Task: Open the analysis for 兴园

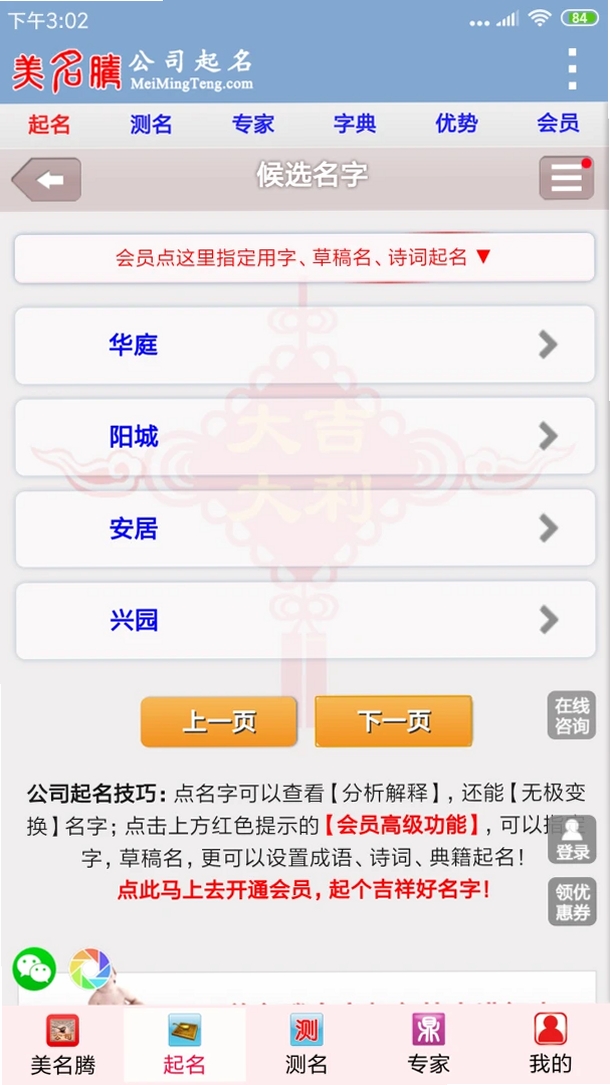Action: tap(305, 620)
